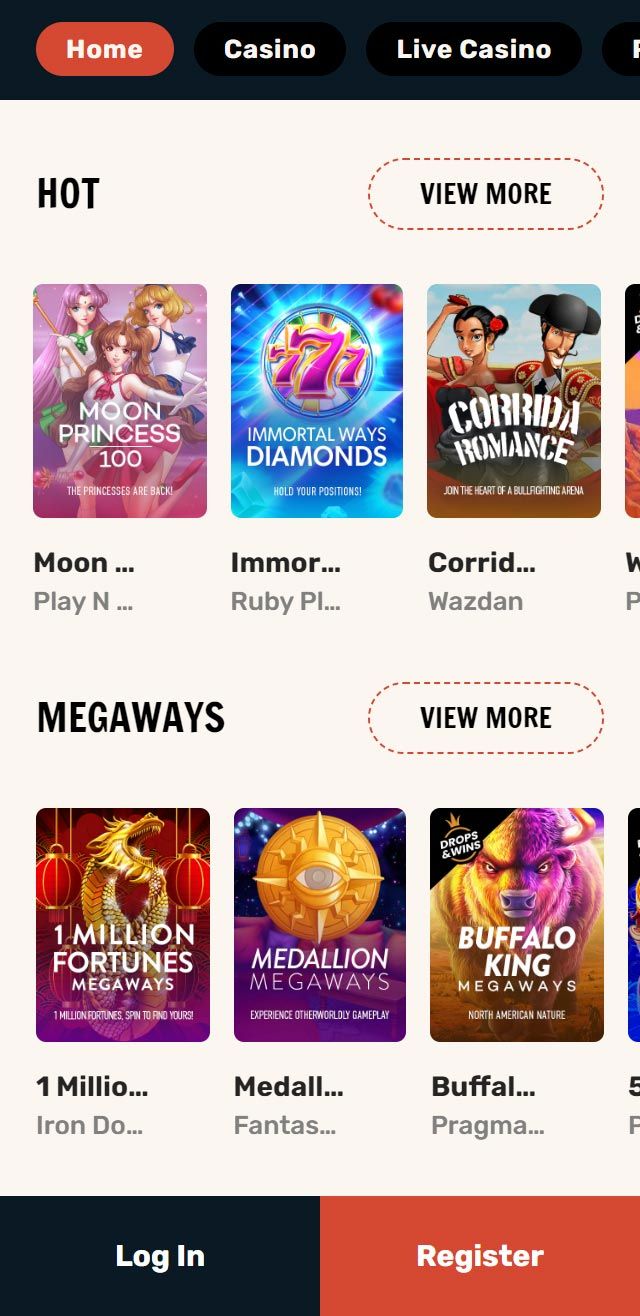View more games in Hot section
The image size is (640, 1316).
[x=485, y=194]
